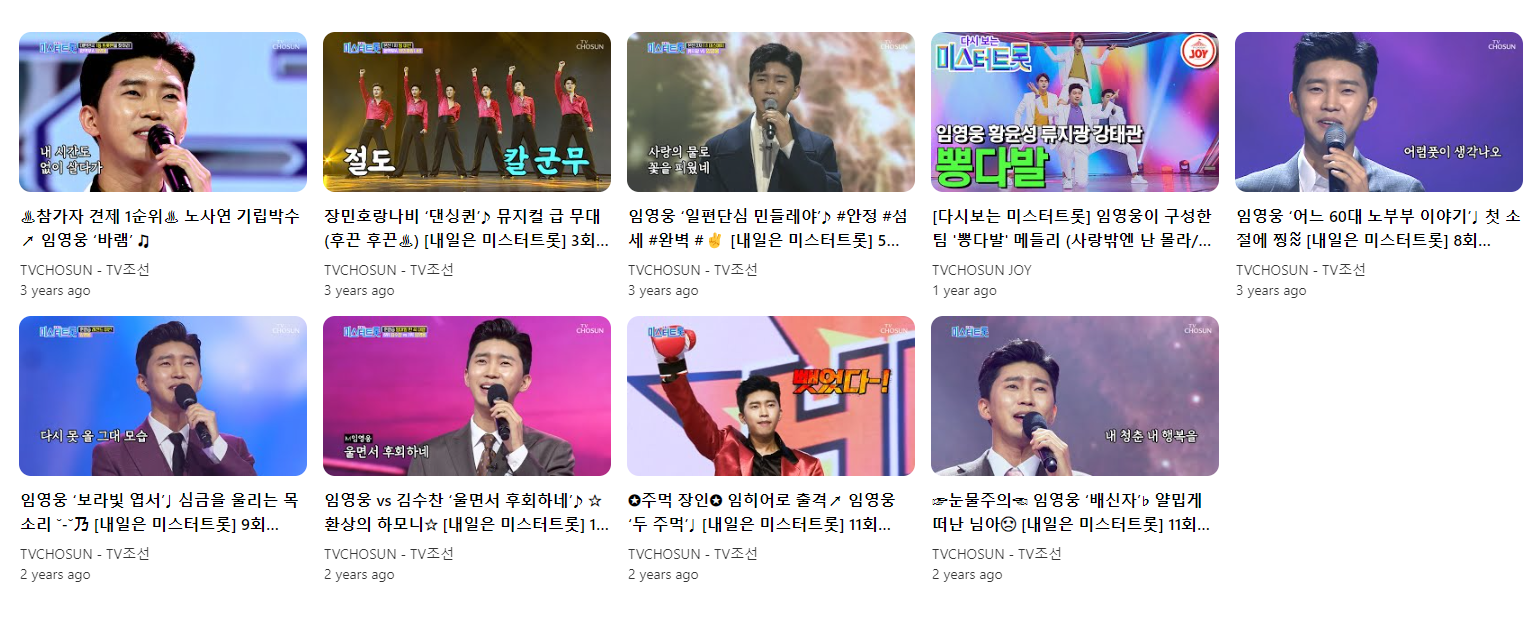Open the '바램' 참가자 견제 1순위 video

click(163, 112)
